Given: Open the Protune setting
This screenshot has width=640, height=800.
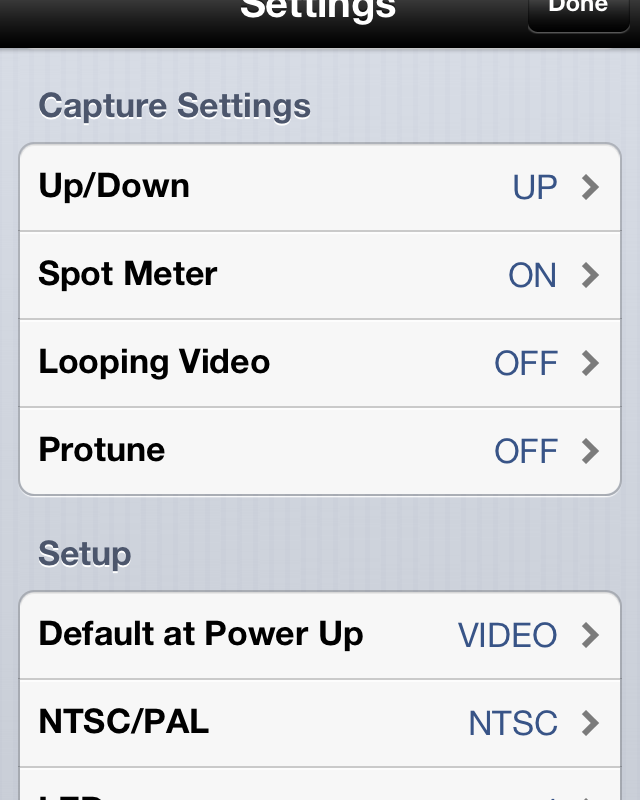Looking at the screenshot, I should [320, 451].
